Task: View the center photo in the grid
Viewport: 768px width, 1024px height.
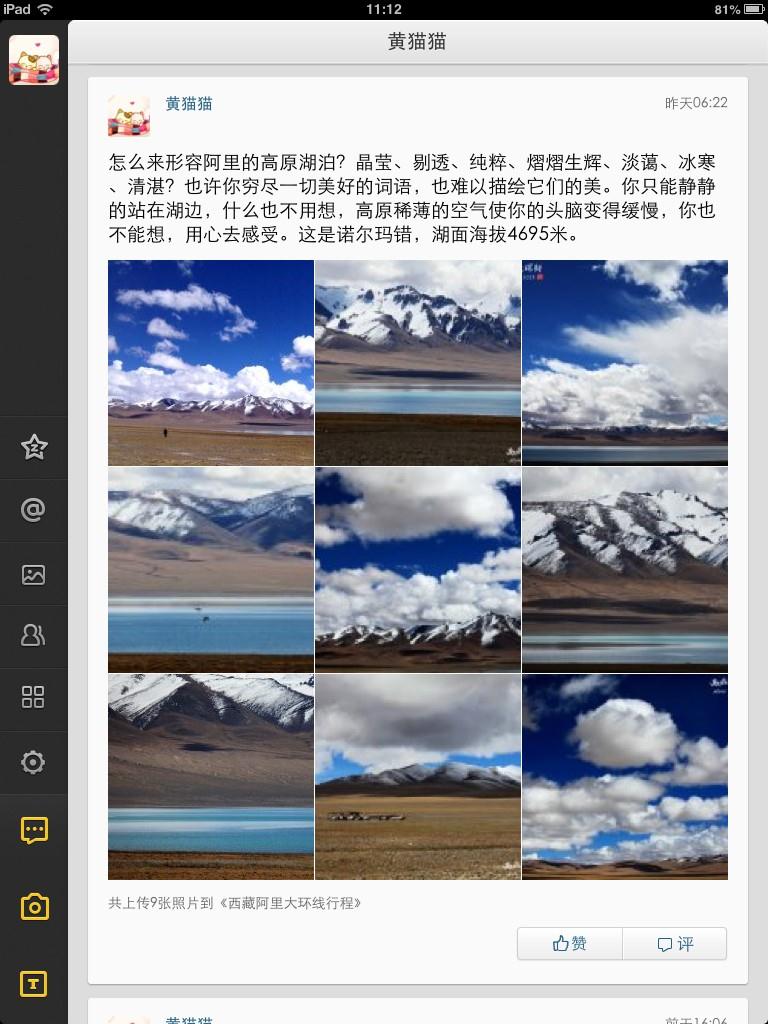Action: pyautogui.click(x=418, y=569)
